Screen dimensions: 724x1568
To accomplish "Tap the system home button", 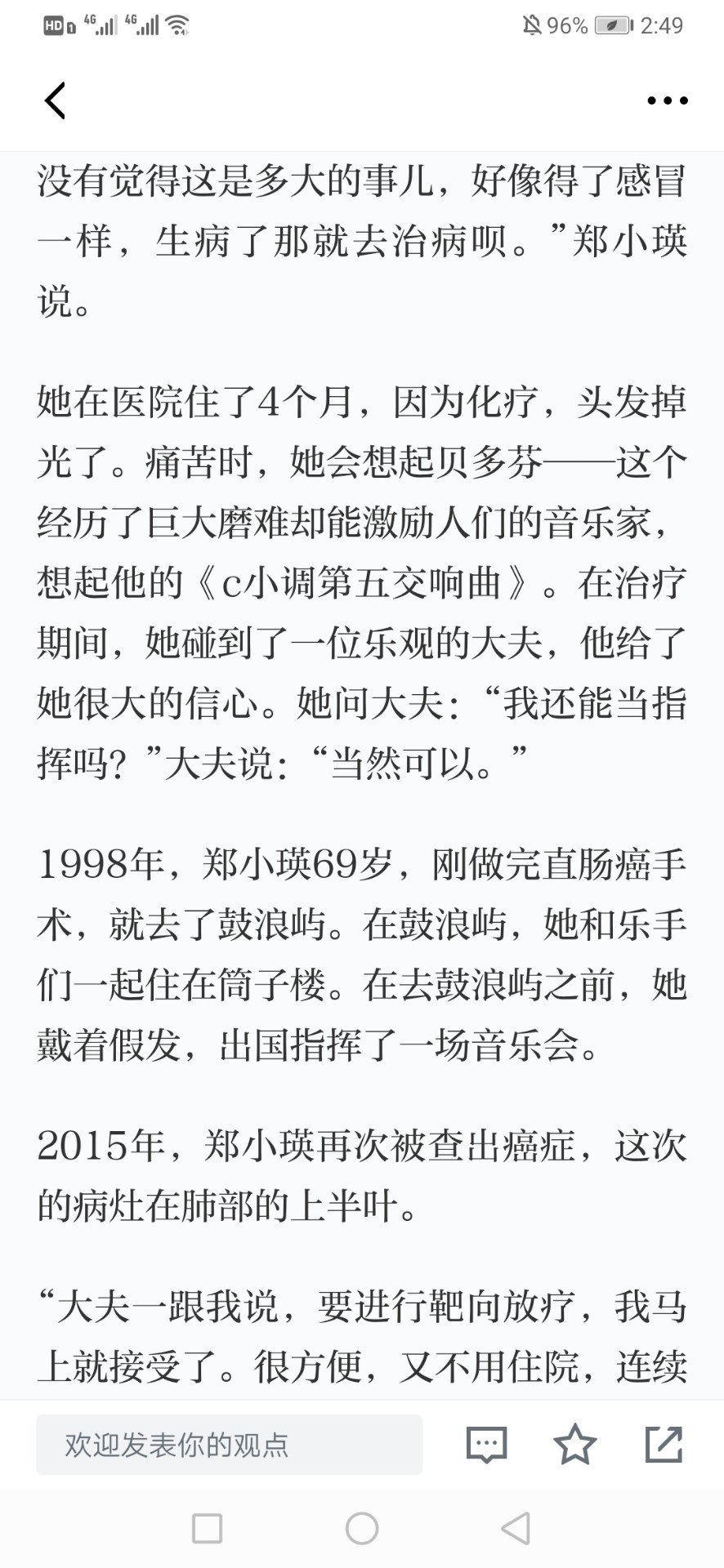I will click(362, 1528).
